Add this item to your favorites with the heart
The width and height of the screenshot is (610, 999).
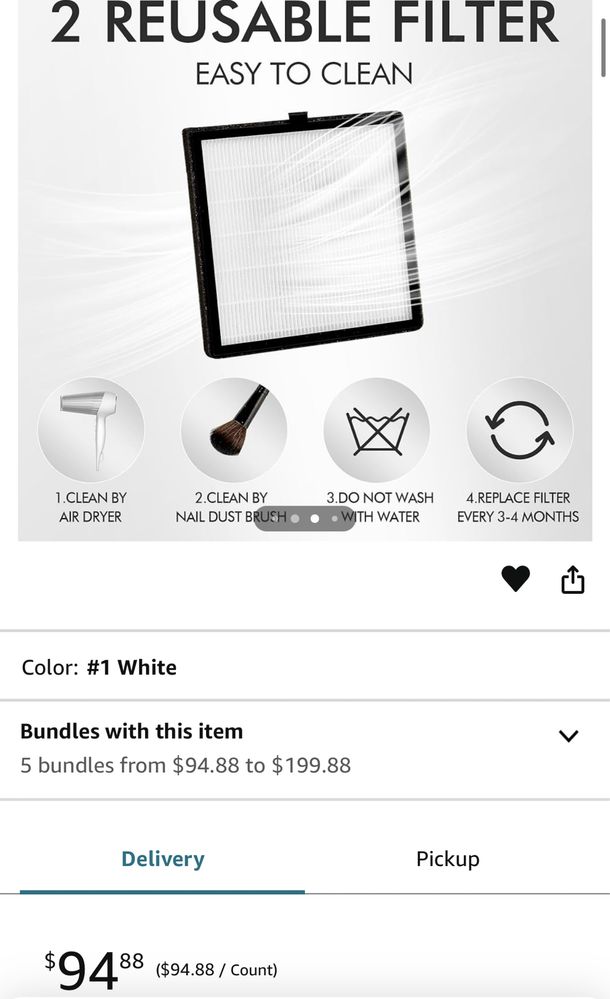(x=515, y=578)
